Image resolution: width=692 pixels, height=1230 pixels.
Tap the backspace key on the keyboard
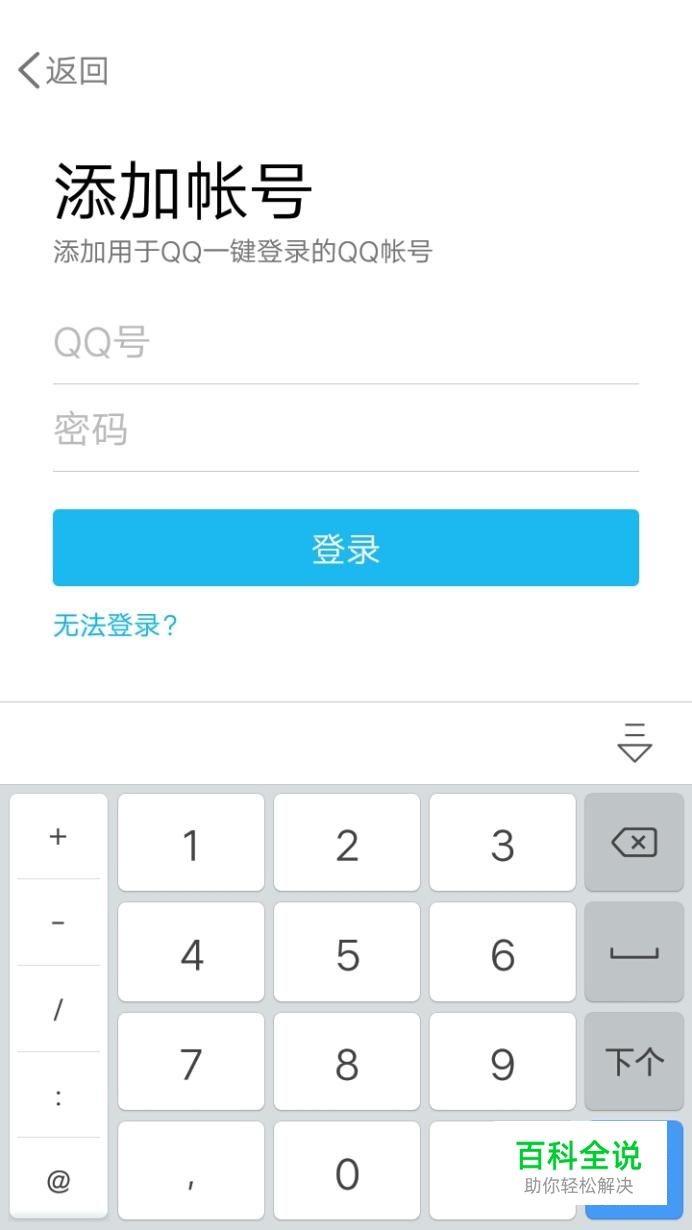click(634, 843)
